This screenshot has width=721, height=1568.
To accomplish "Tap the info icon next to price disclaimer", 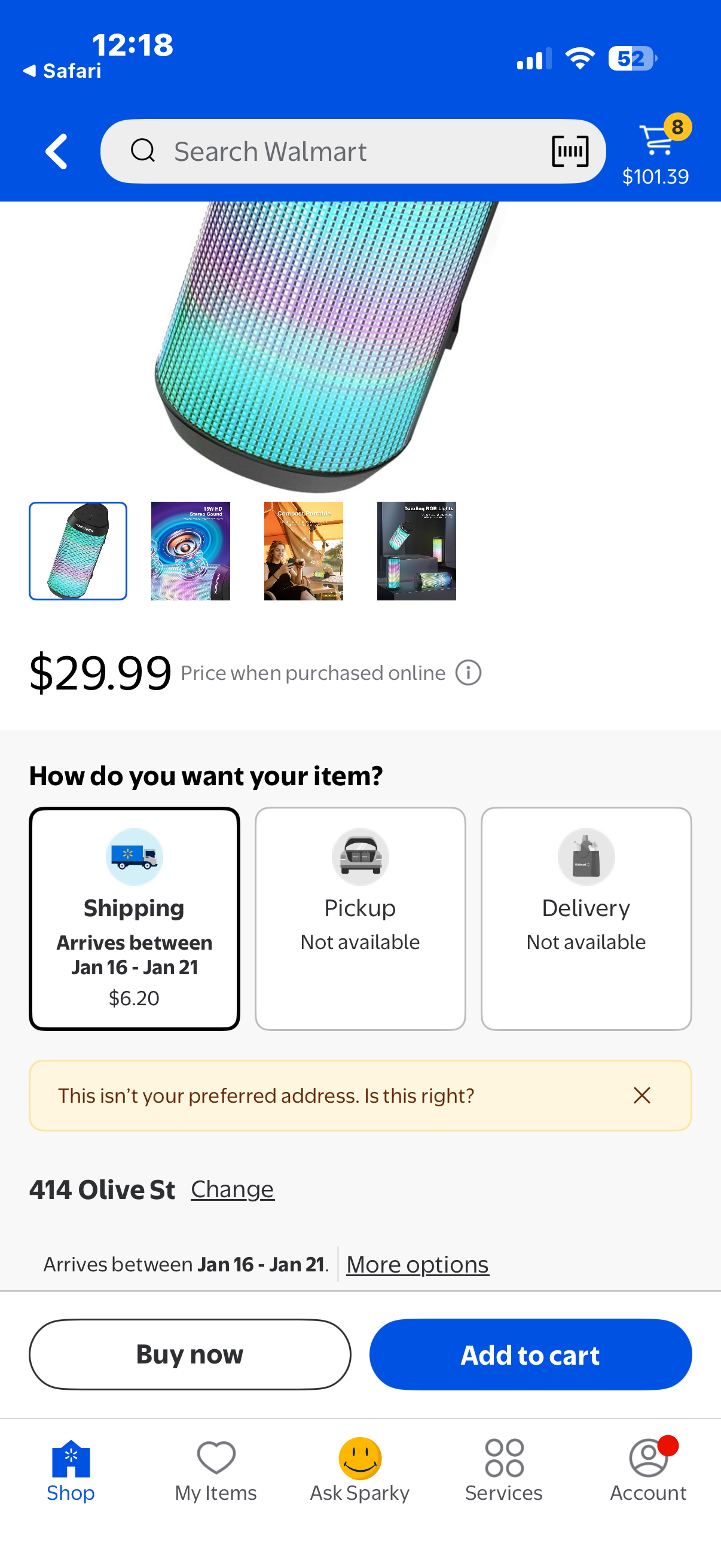I will point(467,673).
